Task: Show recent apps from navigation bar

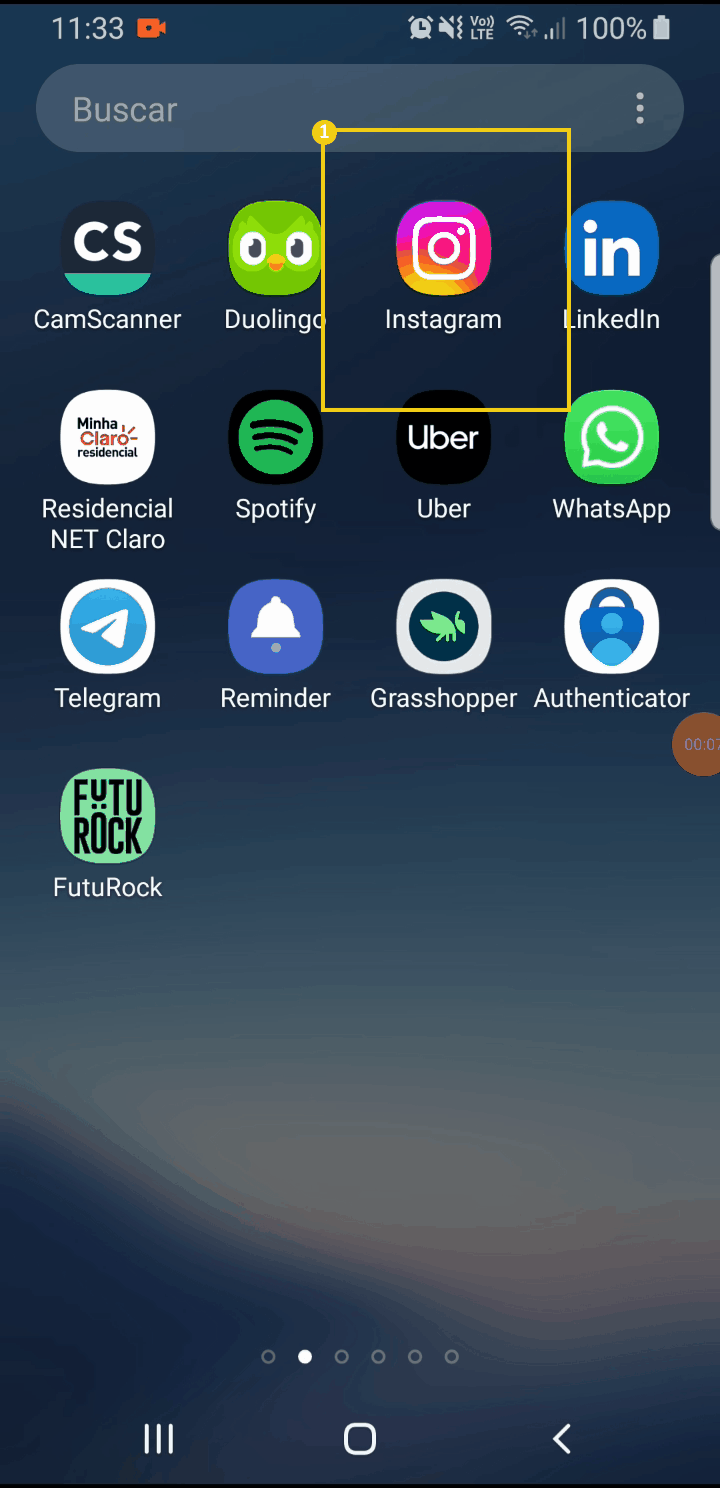Action: [x=159, y=1439]
